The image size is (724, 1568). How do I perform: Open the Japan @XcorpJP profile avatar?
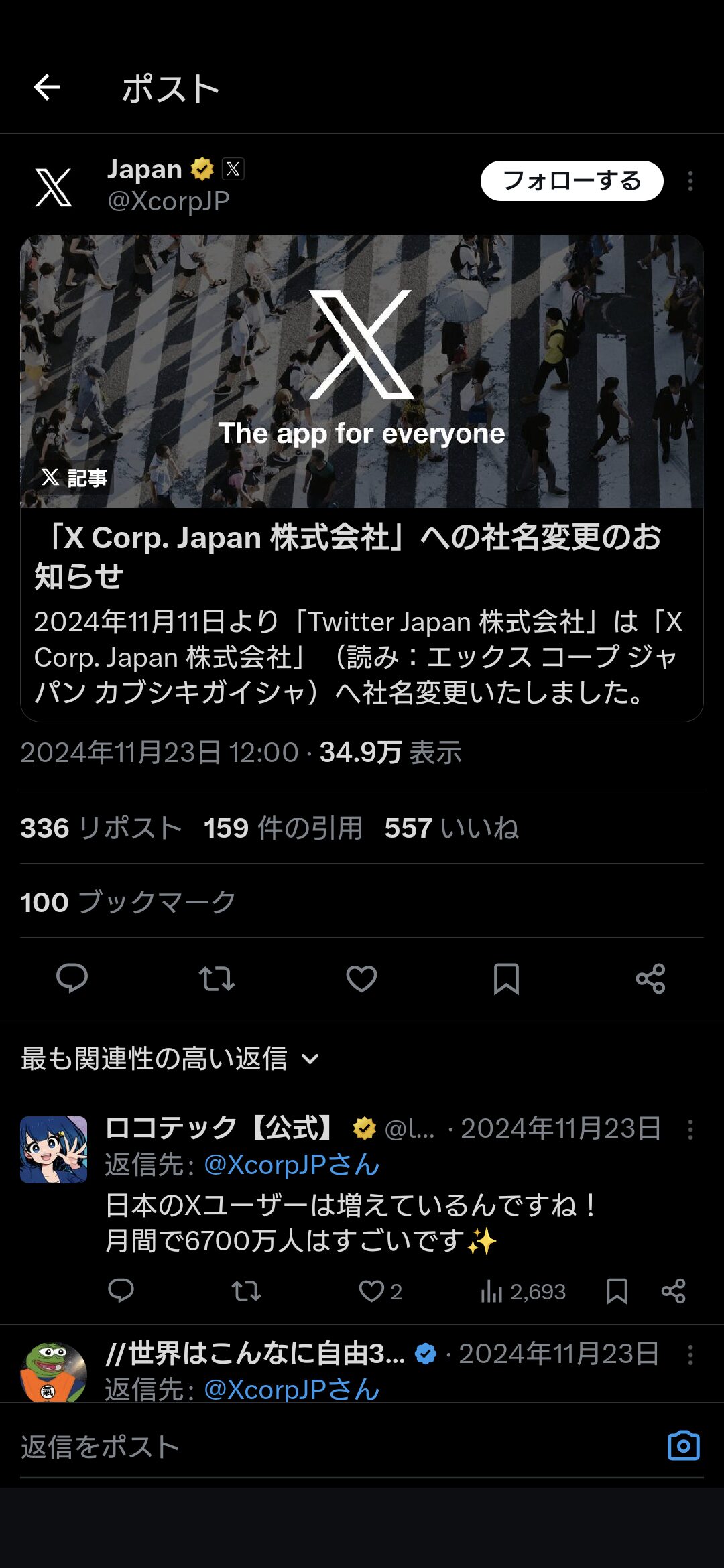pos(54,187)
